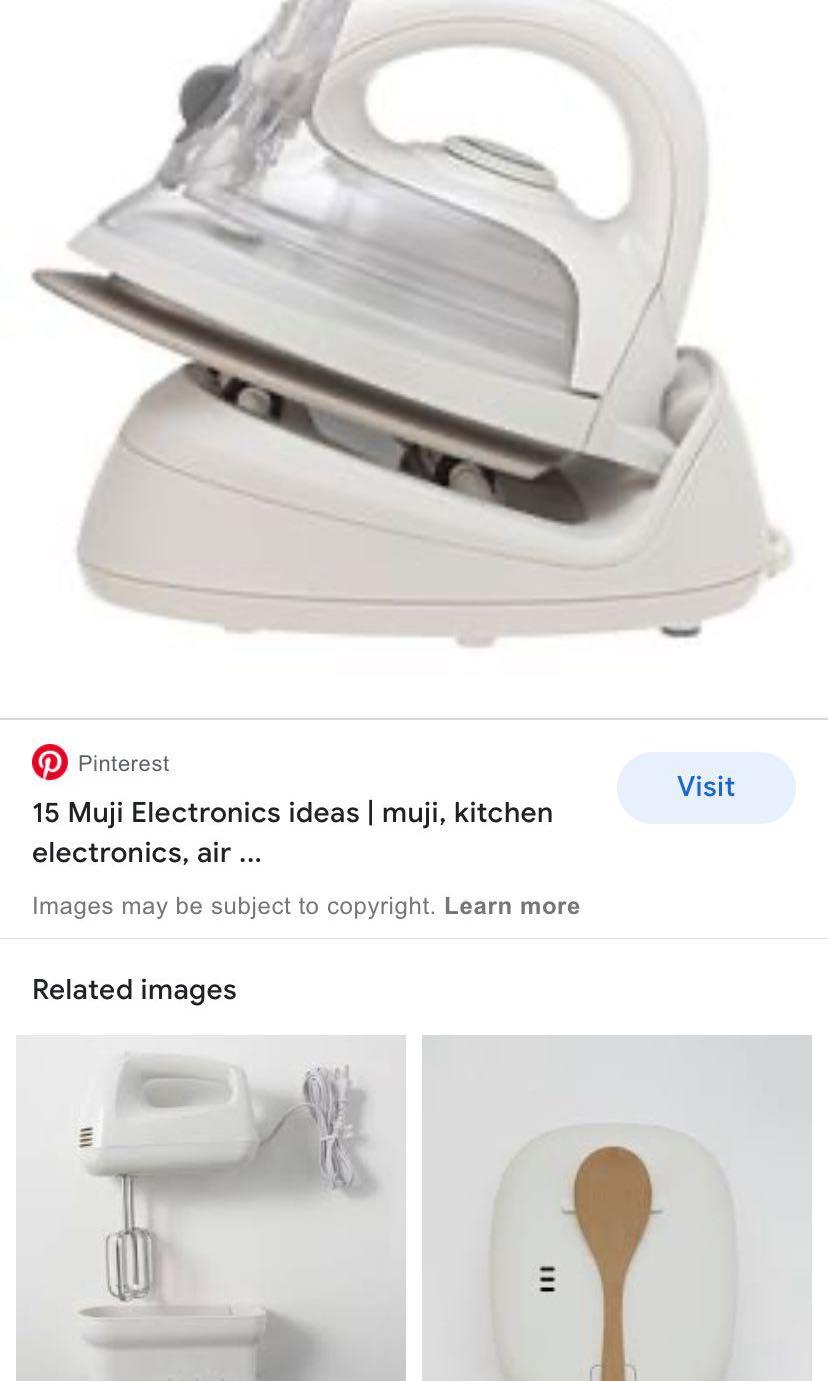This screenshot has width=828, height=1381.
Task: Click the 'Related images' section heading
Action: point(134,989)
